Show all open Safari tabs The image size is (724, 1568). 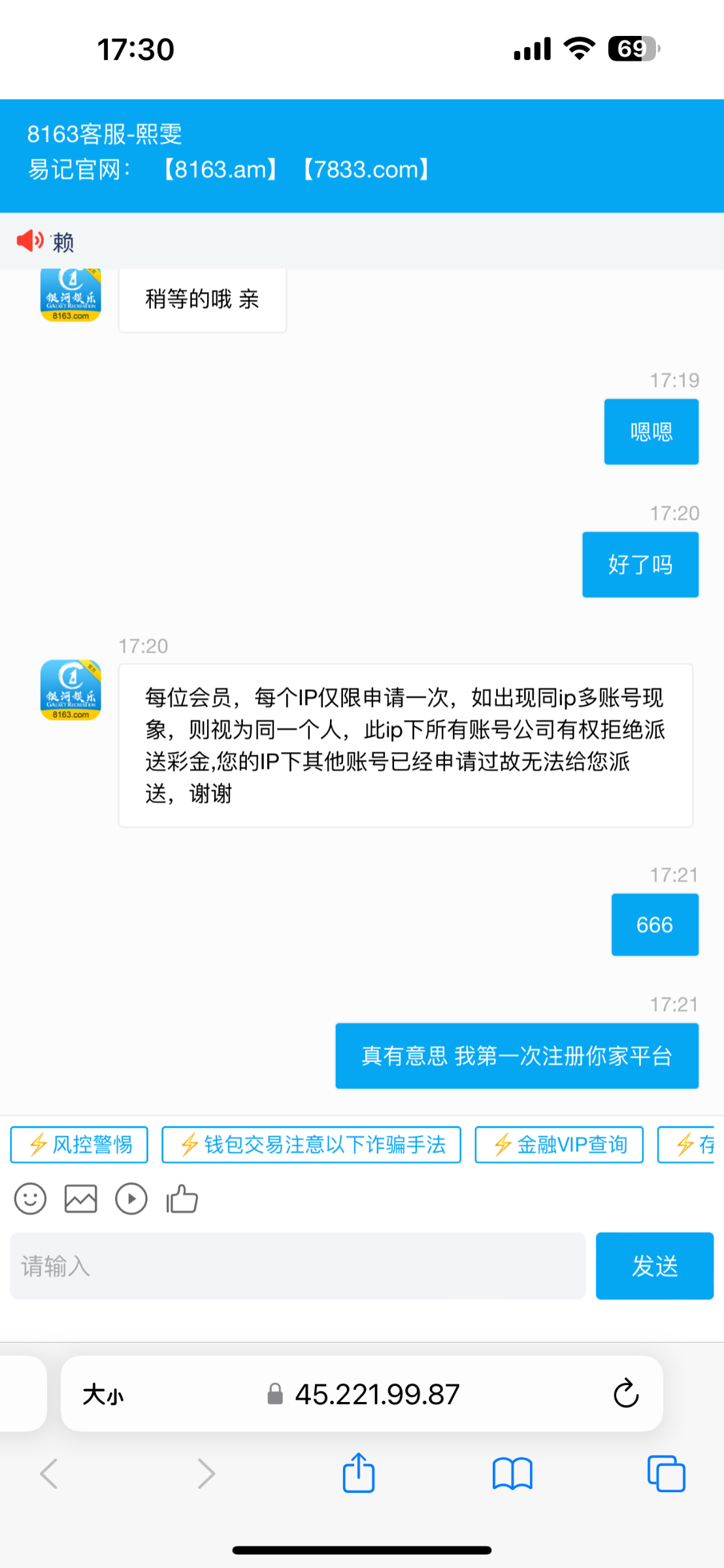[666, 1474]
